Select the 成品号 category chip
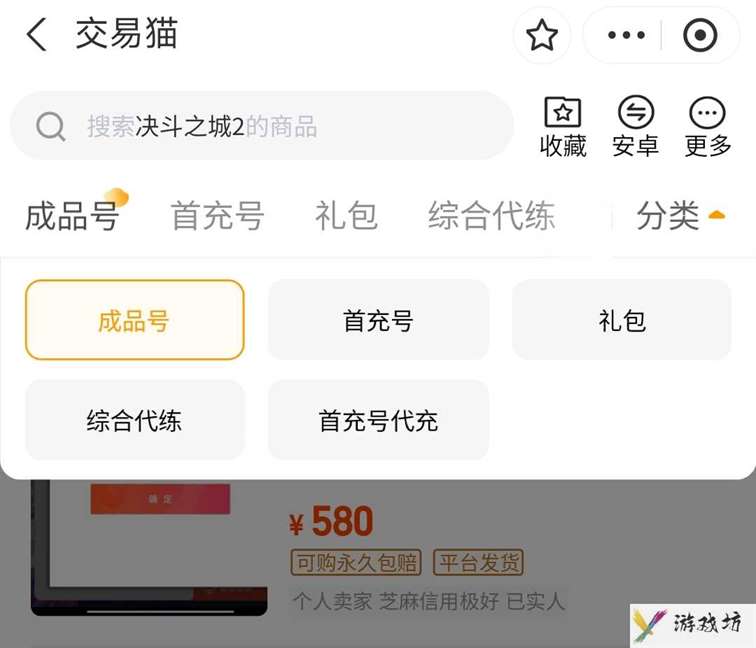 pyautogui.click(x=134, y=320)
